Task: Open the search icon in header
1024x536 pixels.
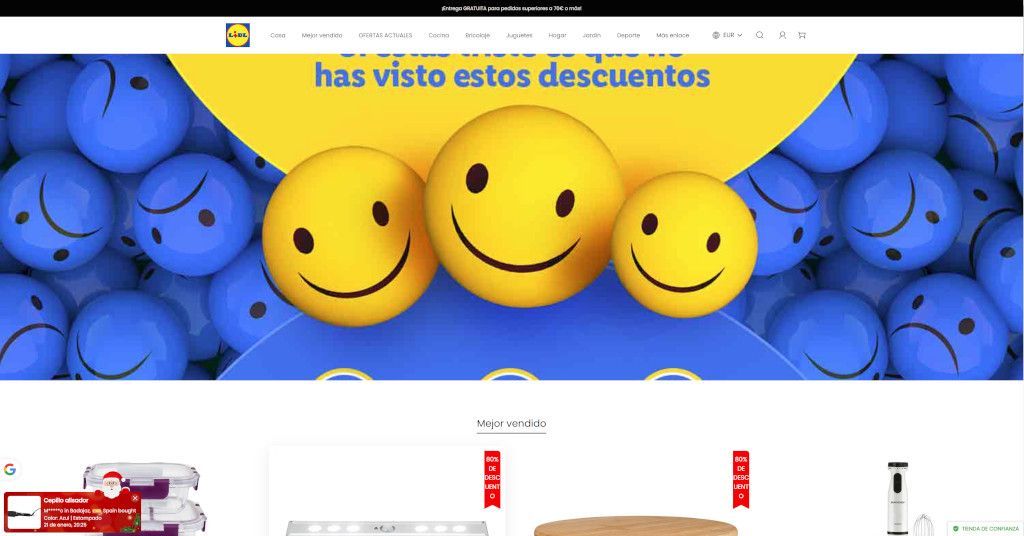Action: pos(759,35)
